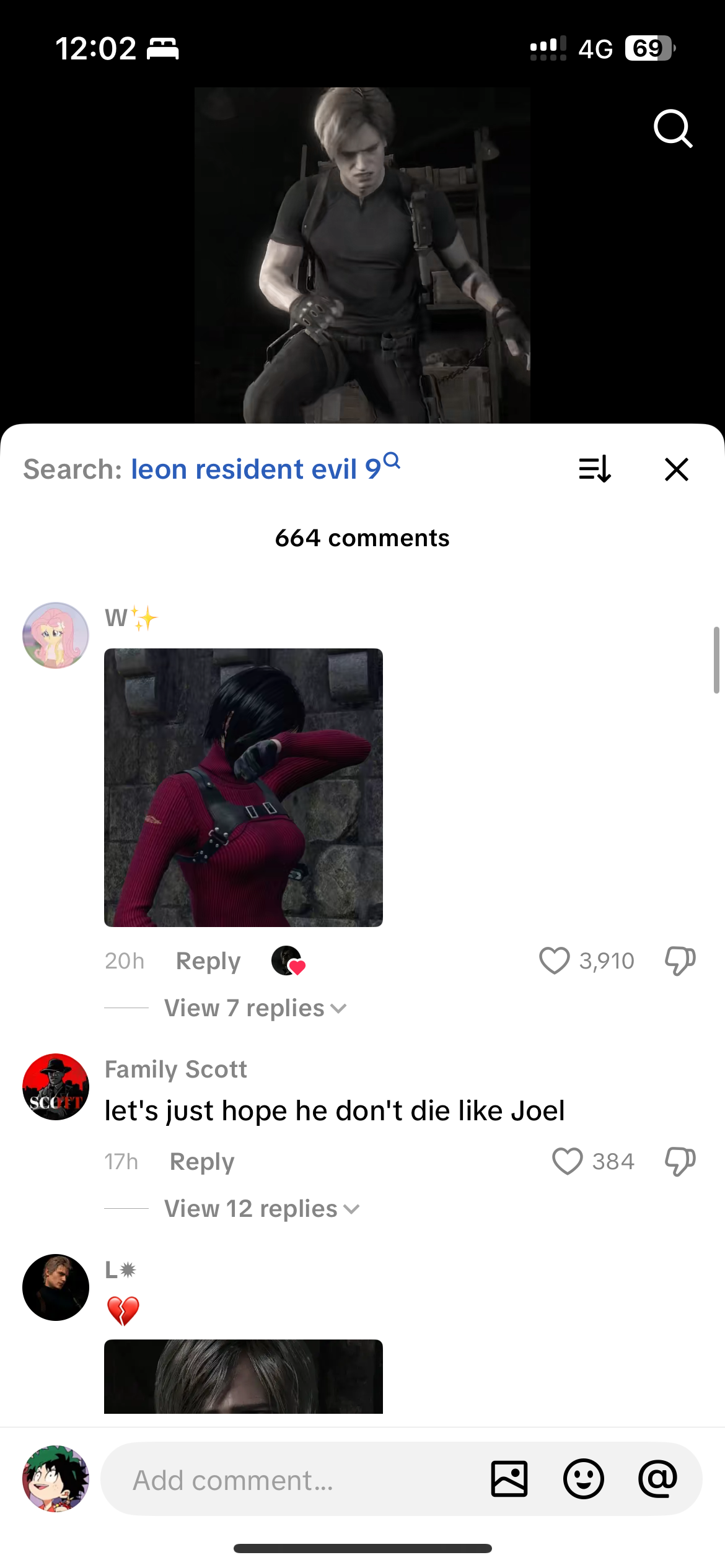Open Family Scott's profile picture
The width and height of the screenshot is (725, 1568).
[56, 1087]
